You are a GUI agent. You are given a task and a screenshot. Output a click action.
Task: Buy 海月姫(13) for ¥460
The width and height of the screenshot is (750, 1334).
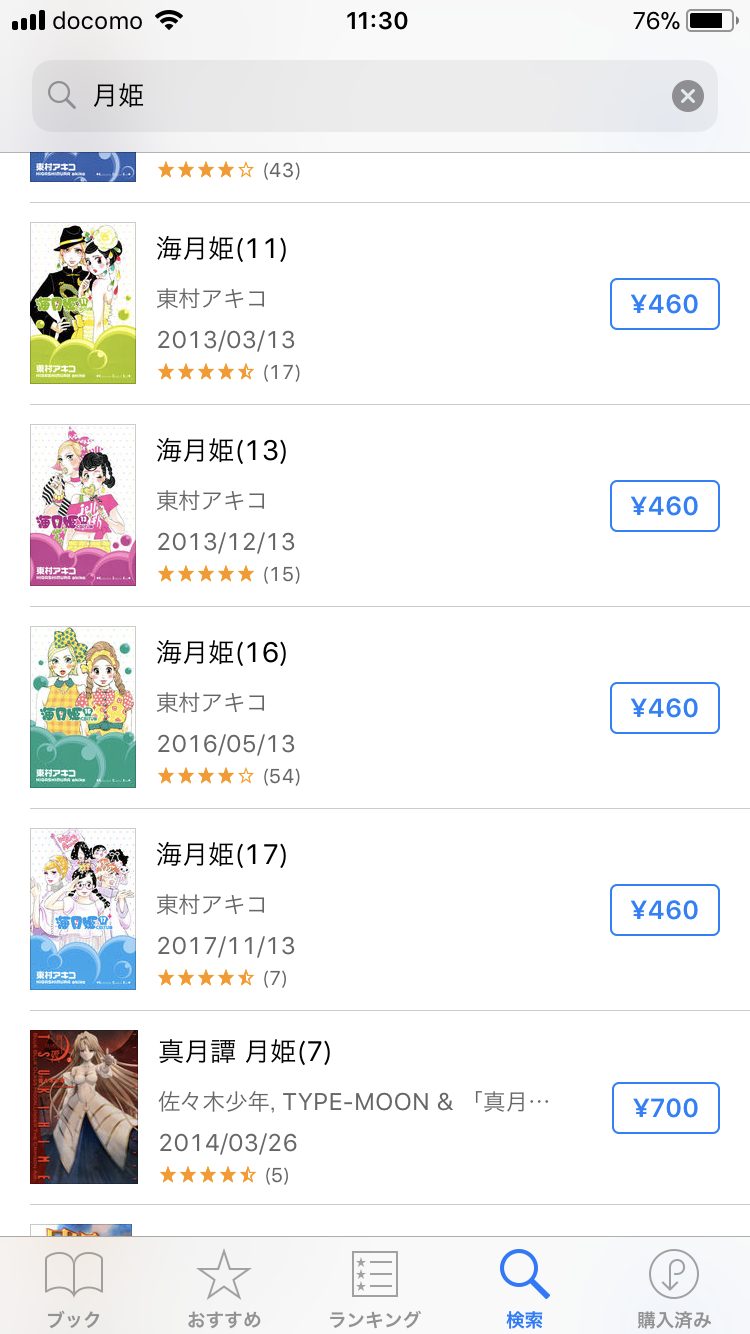[664, 506]
